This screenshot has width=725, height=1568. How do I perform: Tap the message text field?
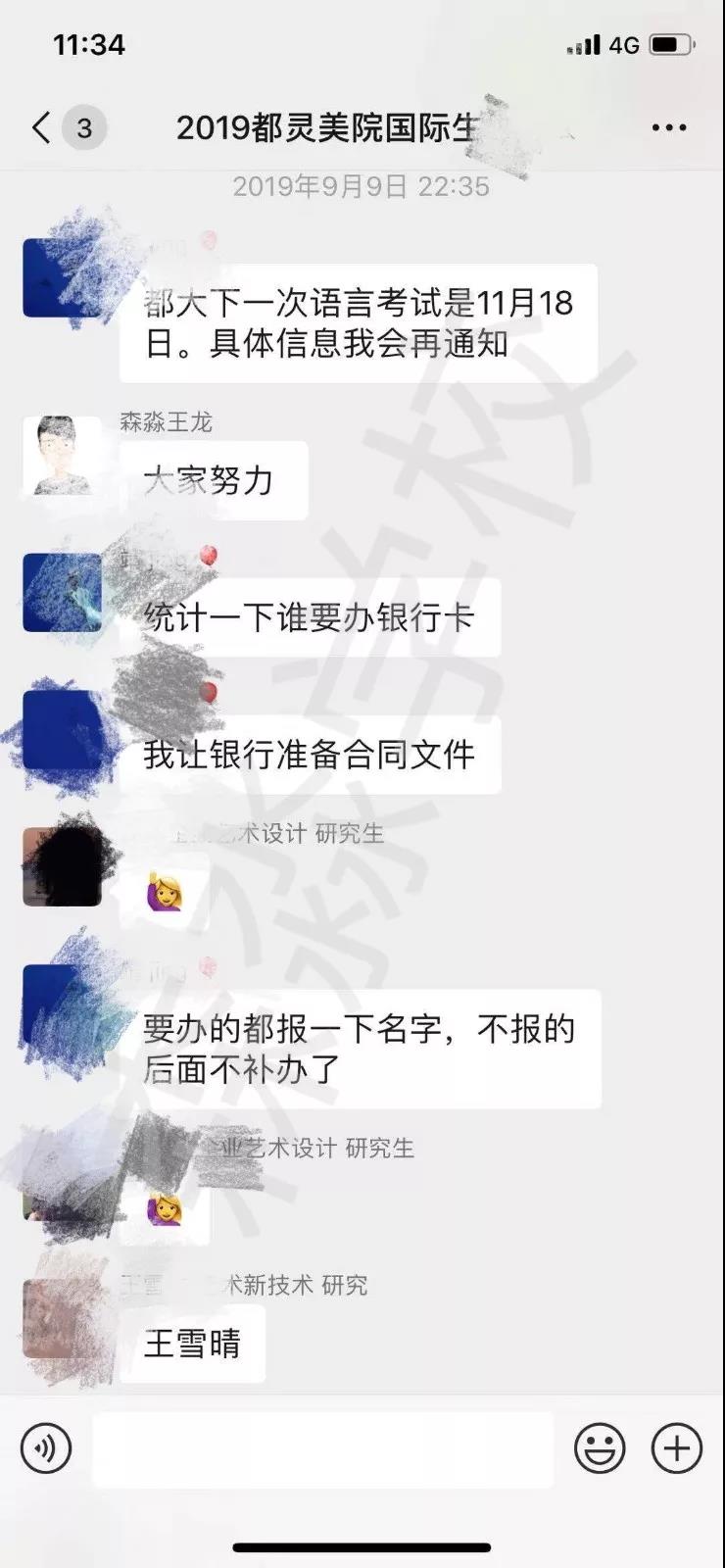(x=323, y=1448)
